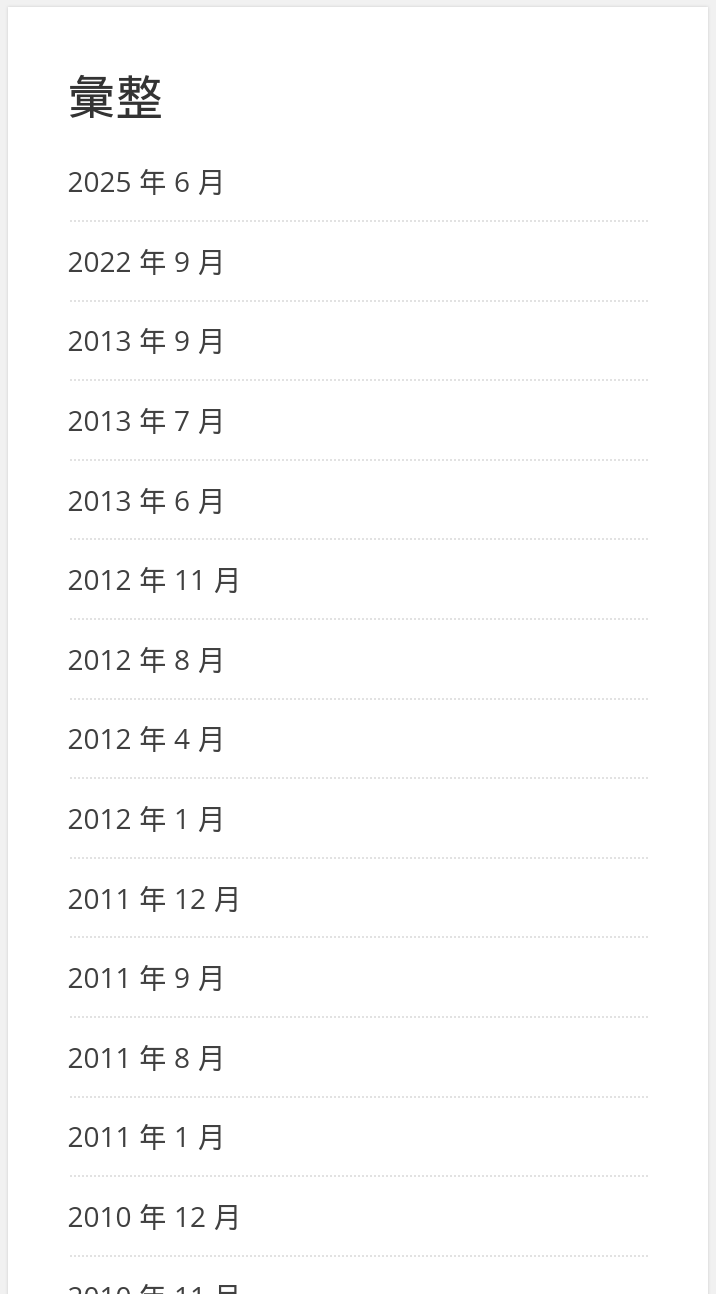Image resolution: width=716 pixels, height=1294 pixels.
Task: View the 2012 年 8 月 archive
Action: coord(146,660)
